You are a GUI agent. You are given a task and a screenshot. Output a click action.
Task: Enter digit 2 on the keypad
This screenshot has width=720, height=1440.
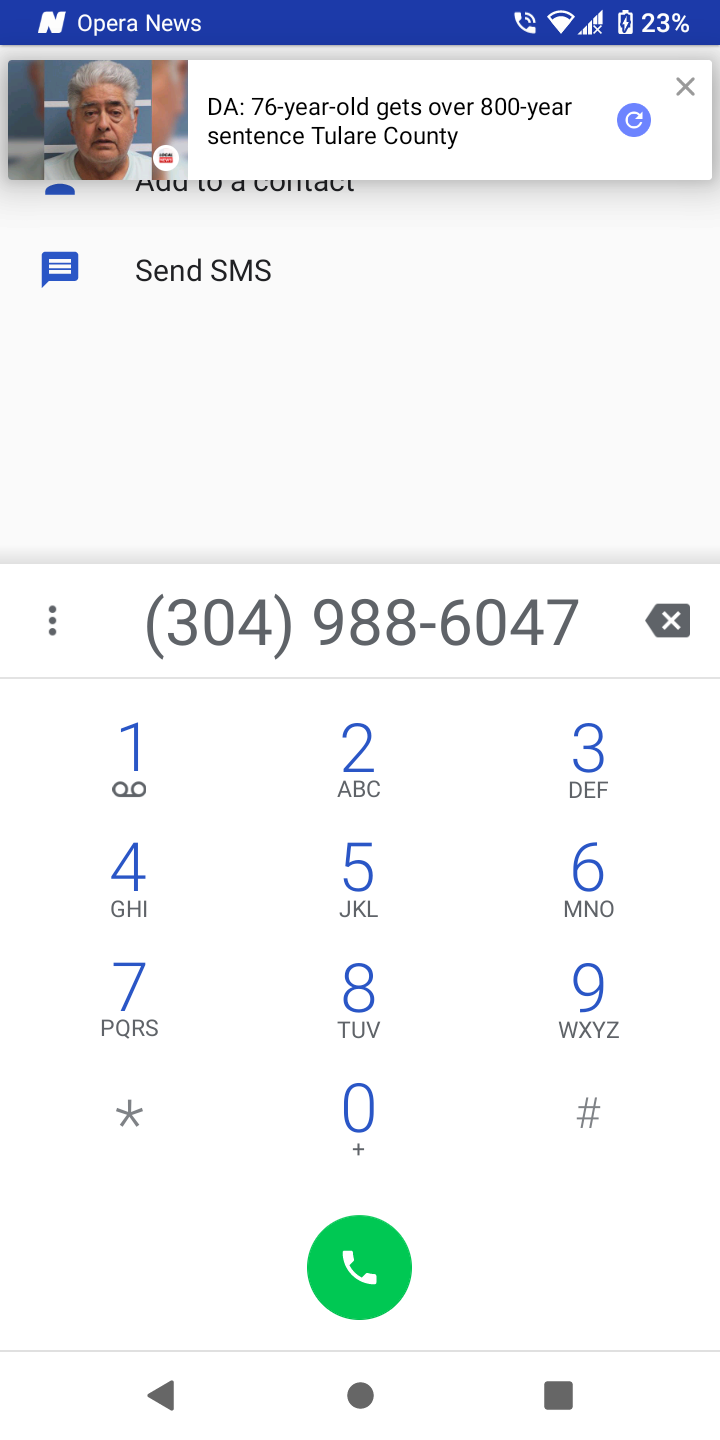click(x=359, y=760)
